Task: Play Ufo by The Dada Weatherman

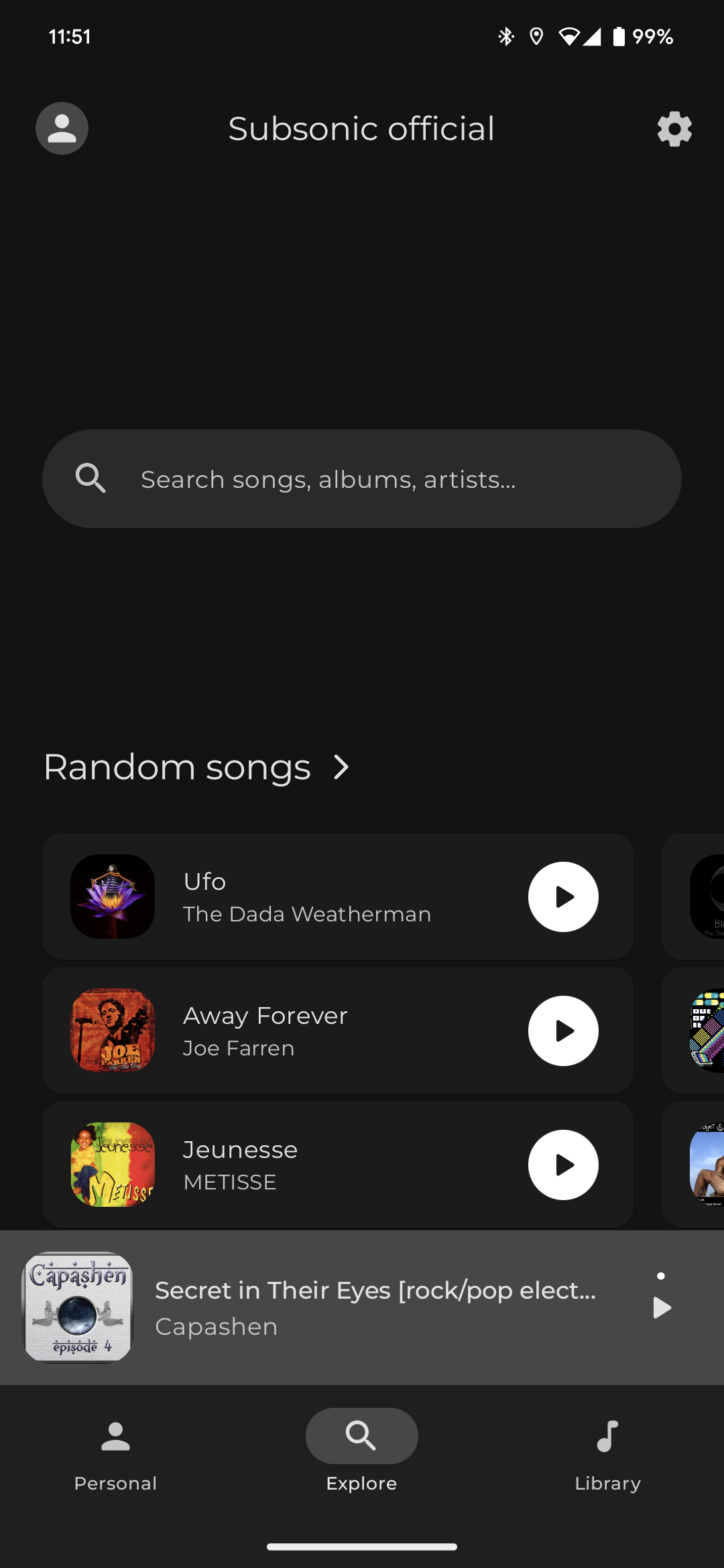Action: [563, 897]
